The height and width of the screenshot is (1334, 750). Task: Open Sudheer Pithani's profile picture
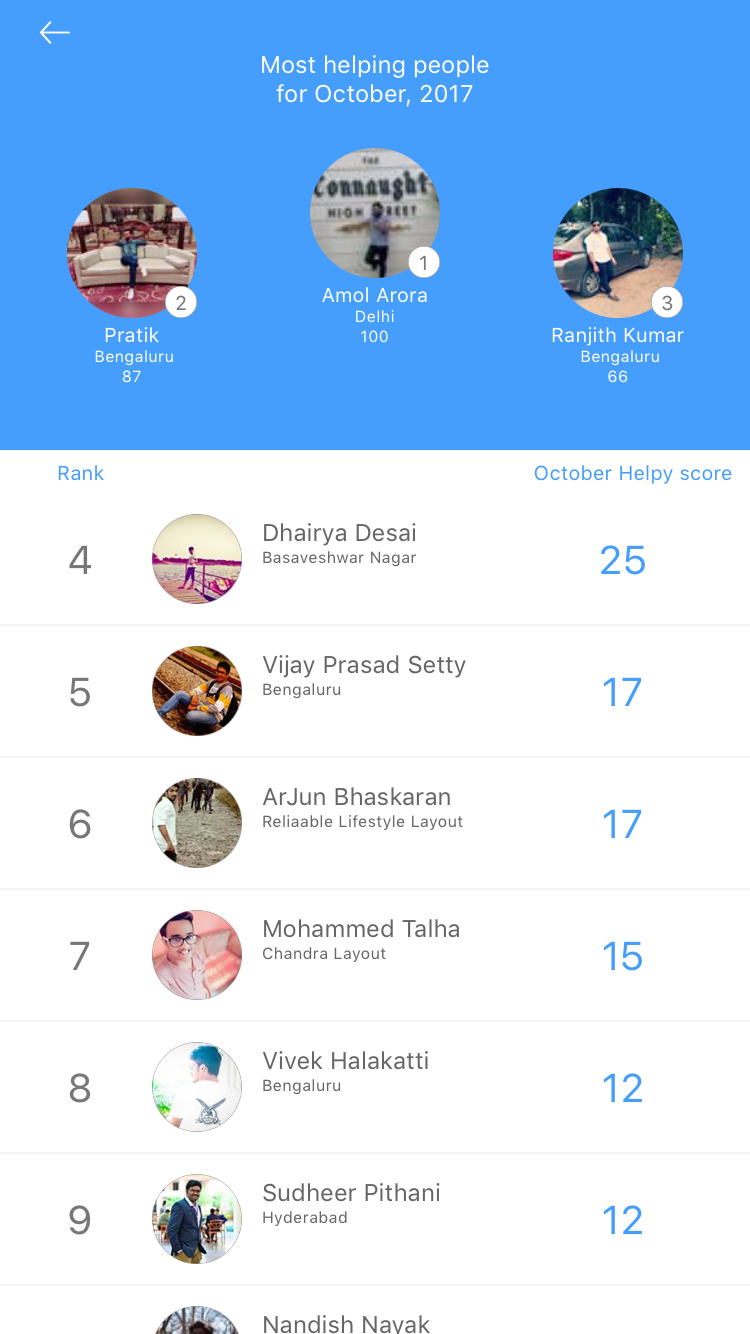196,1219
